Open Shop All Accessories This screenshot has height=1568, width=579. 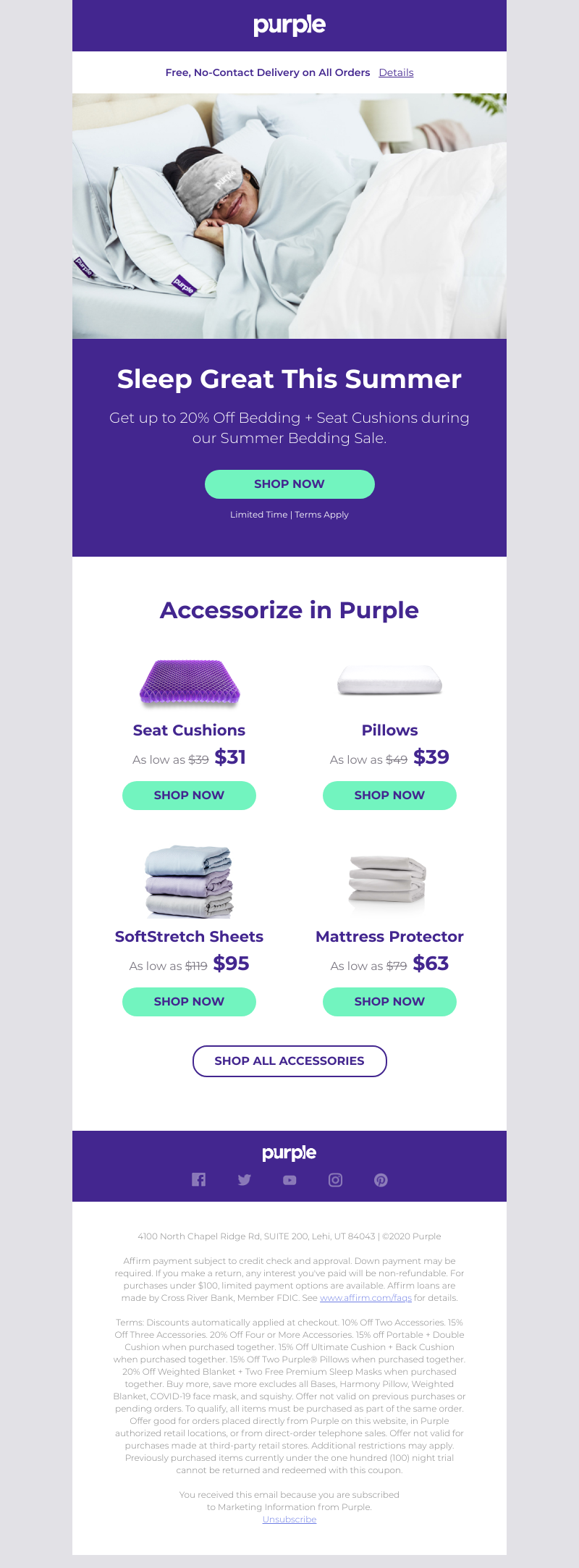pos(289,1061)
